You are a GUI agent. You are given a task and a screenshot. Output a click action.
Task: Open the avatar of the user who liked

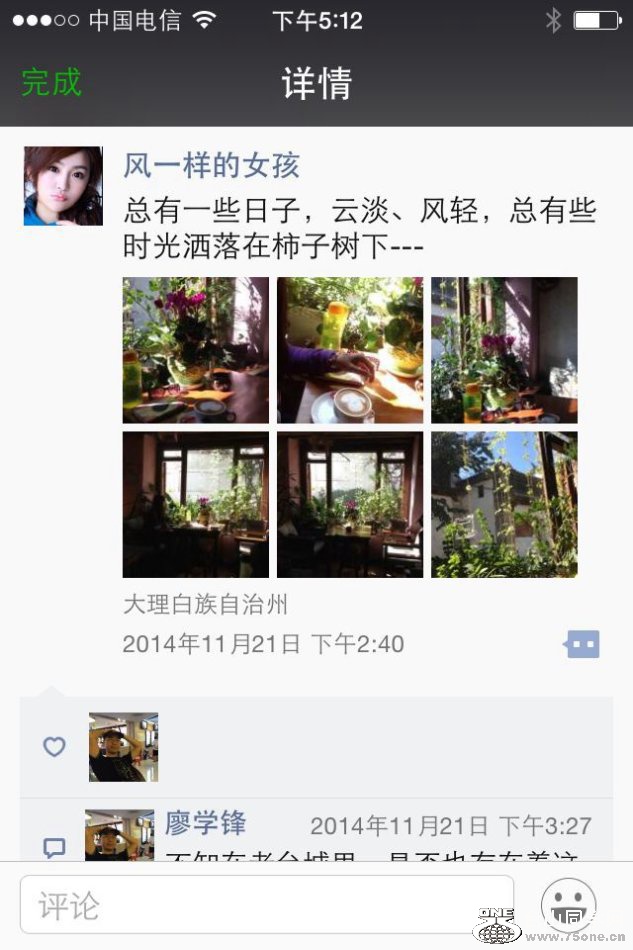coord(123,747)
